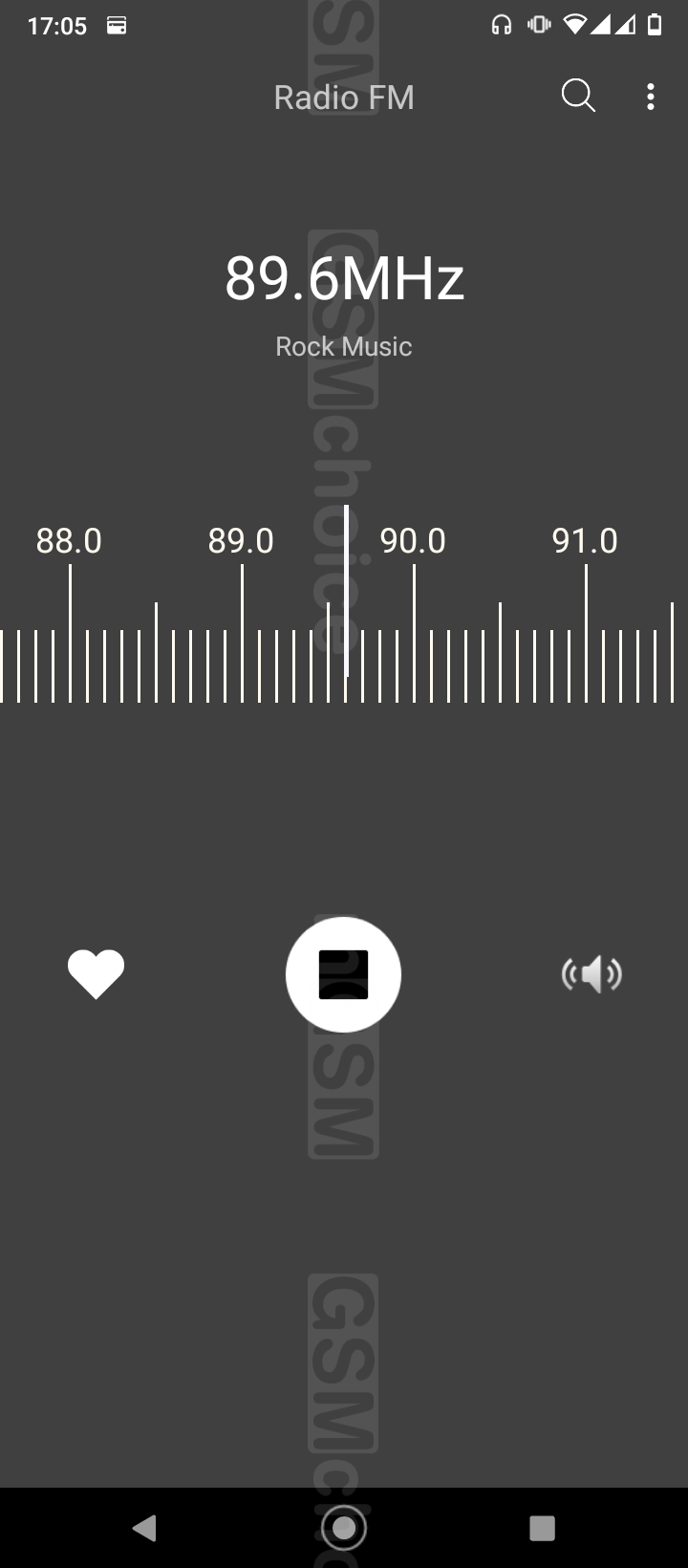
Task: Search for radio stations
Action: tap(578, 97)
